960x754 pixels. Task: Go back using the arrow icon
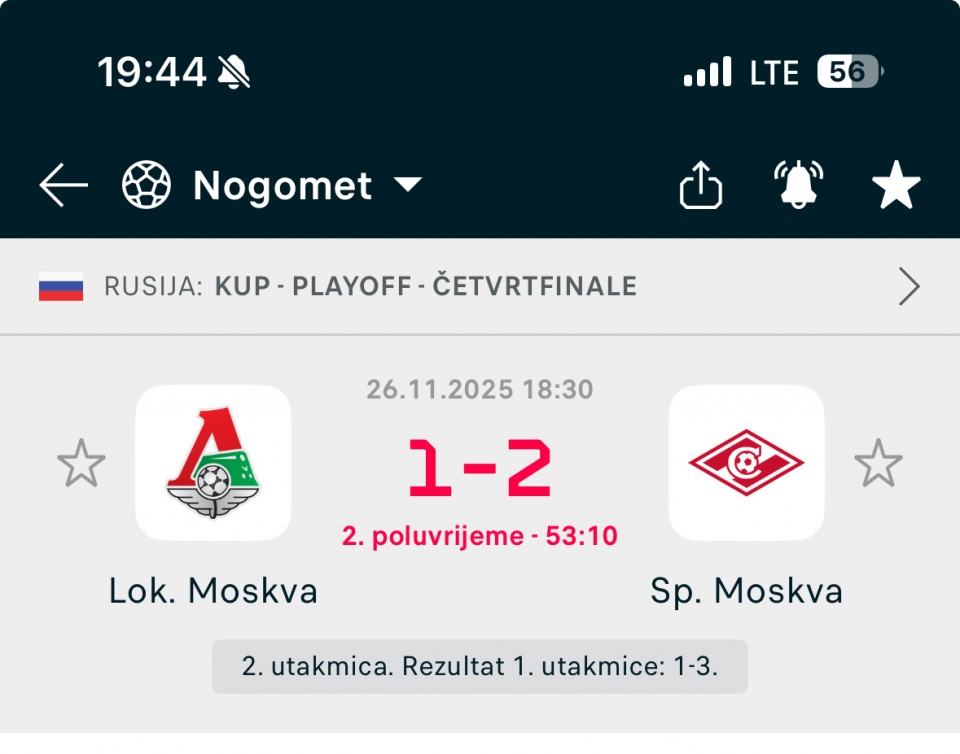(64, 186)
